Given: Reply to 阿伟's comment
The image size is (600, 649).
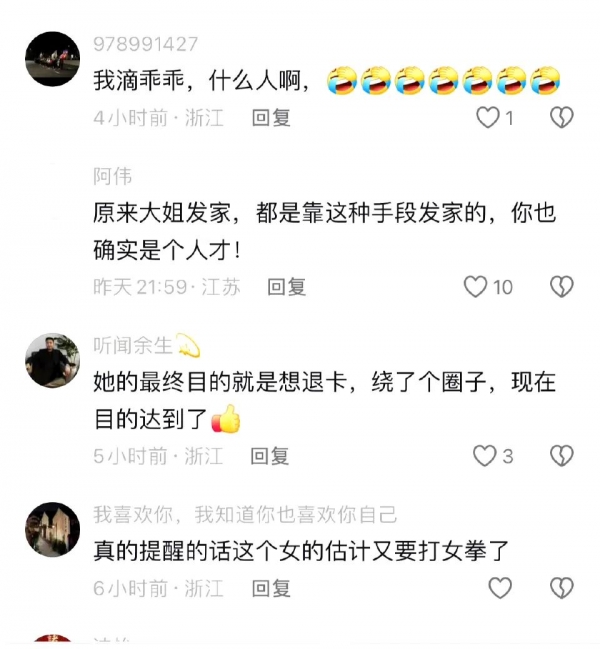Looking at the screenshot, I should tap(286, 287).
